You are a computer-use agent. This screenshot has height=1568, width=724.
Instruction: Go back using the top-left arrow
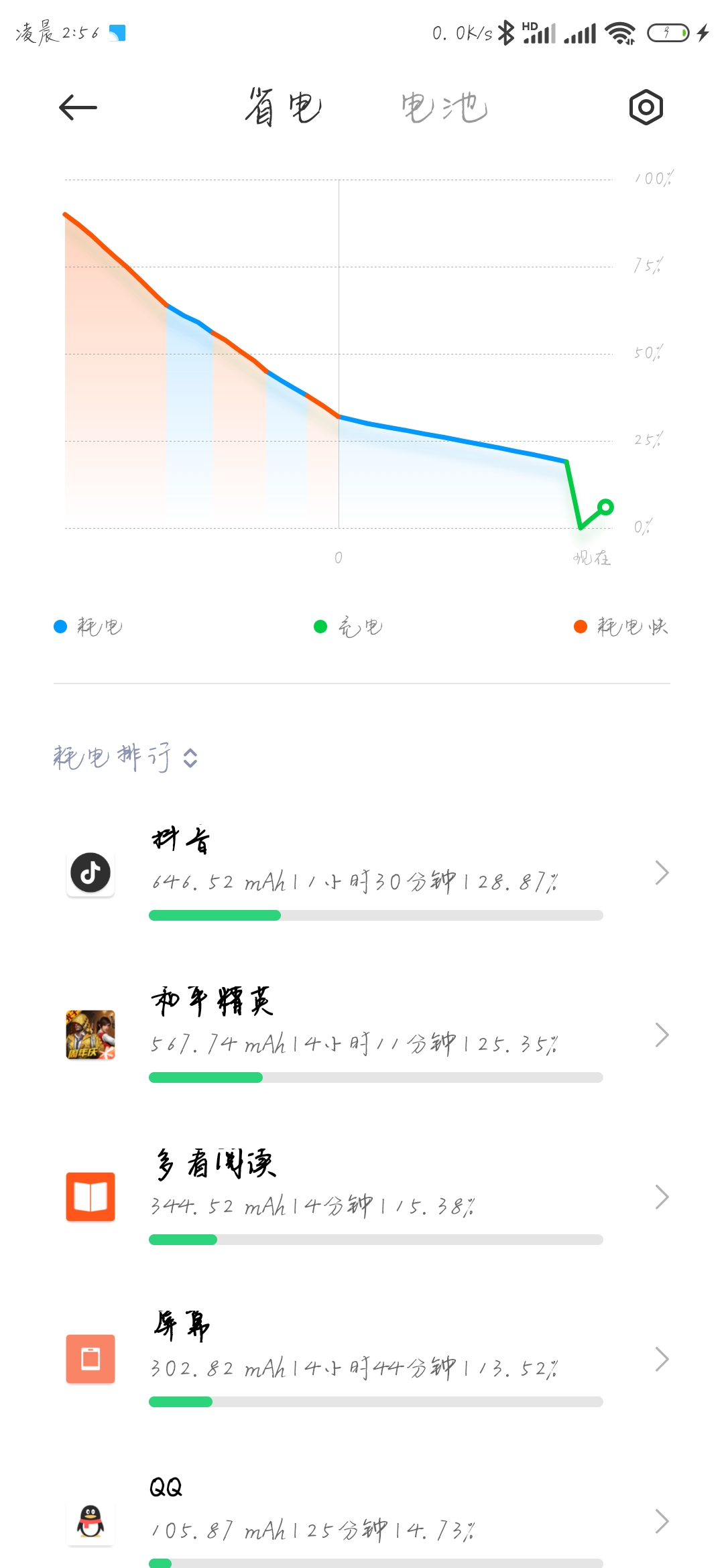click(x=78, y=107)
